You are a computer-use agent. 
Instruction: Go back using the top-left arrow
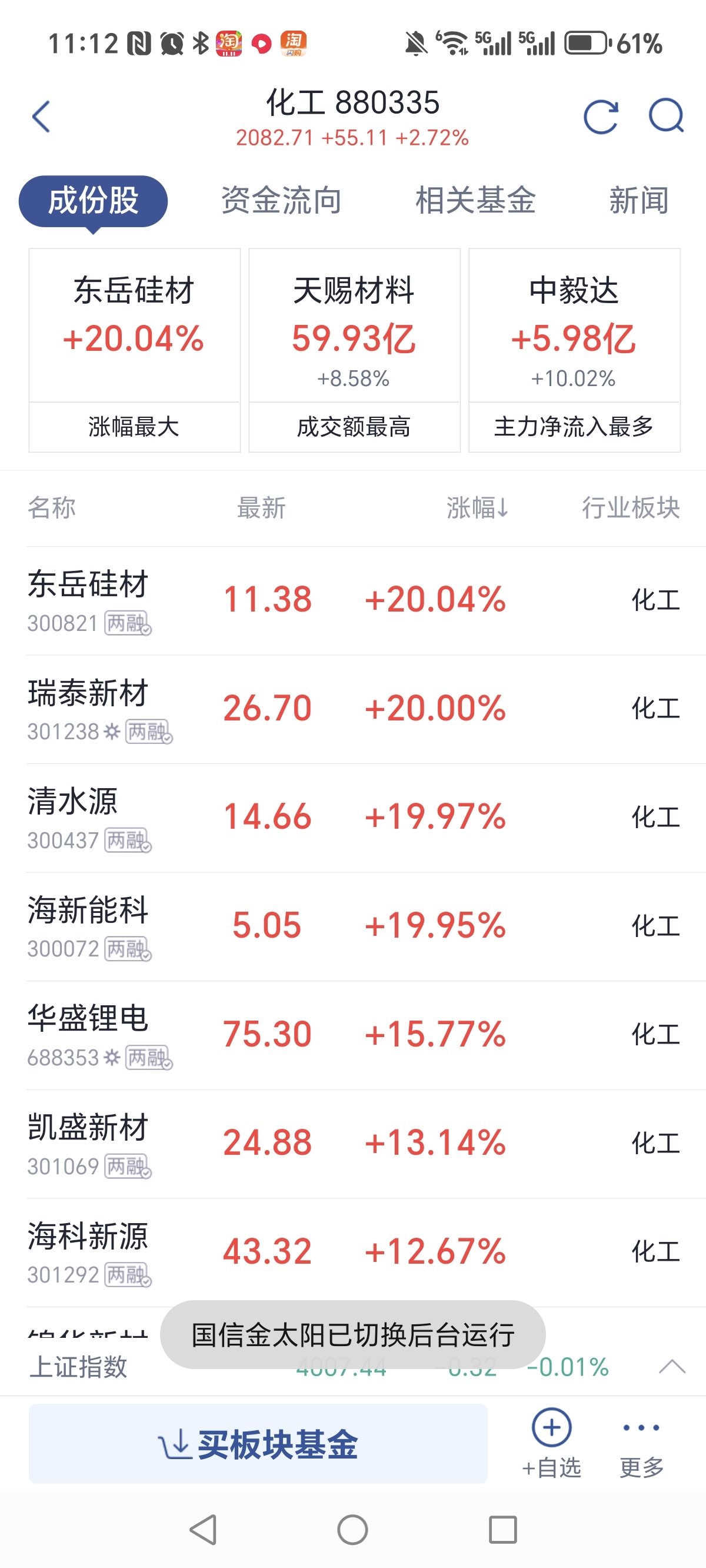[41, 117]
